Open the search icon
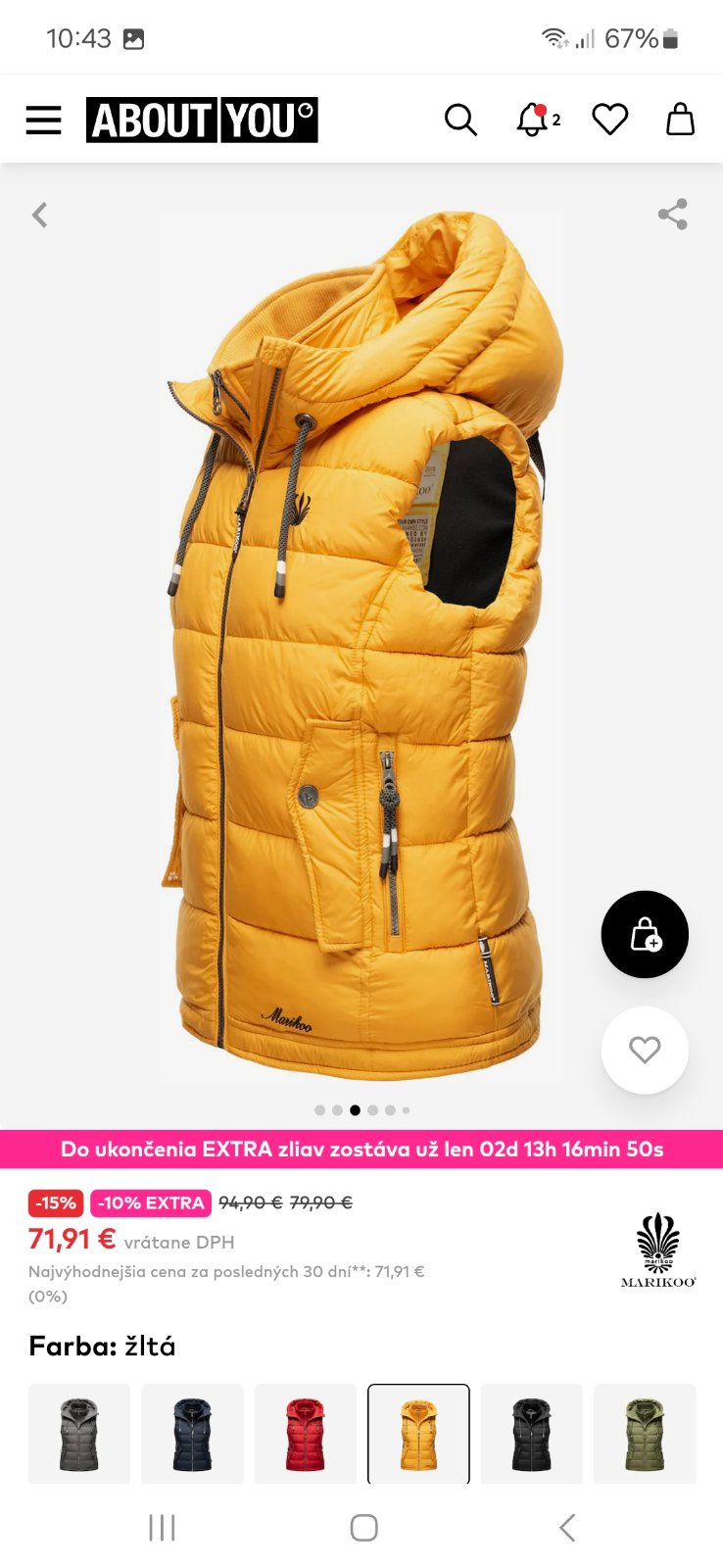 click(x=460, y=121)
